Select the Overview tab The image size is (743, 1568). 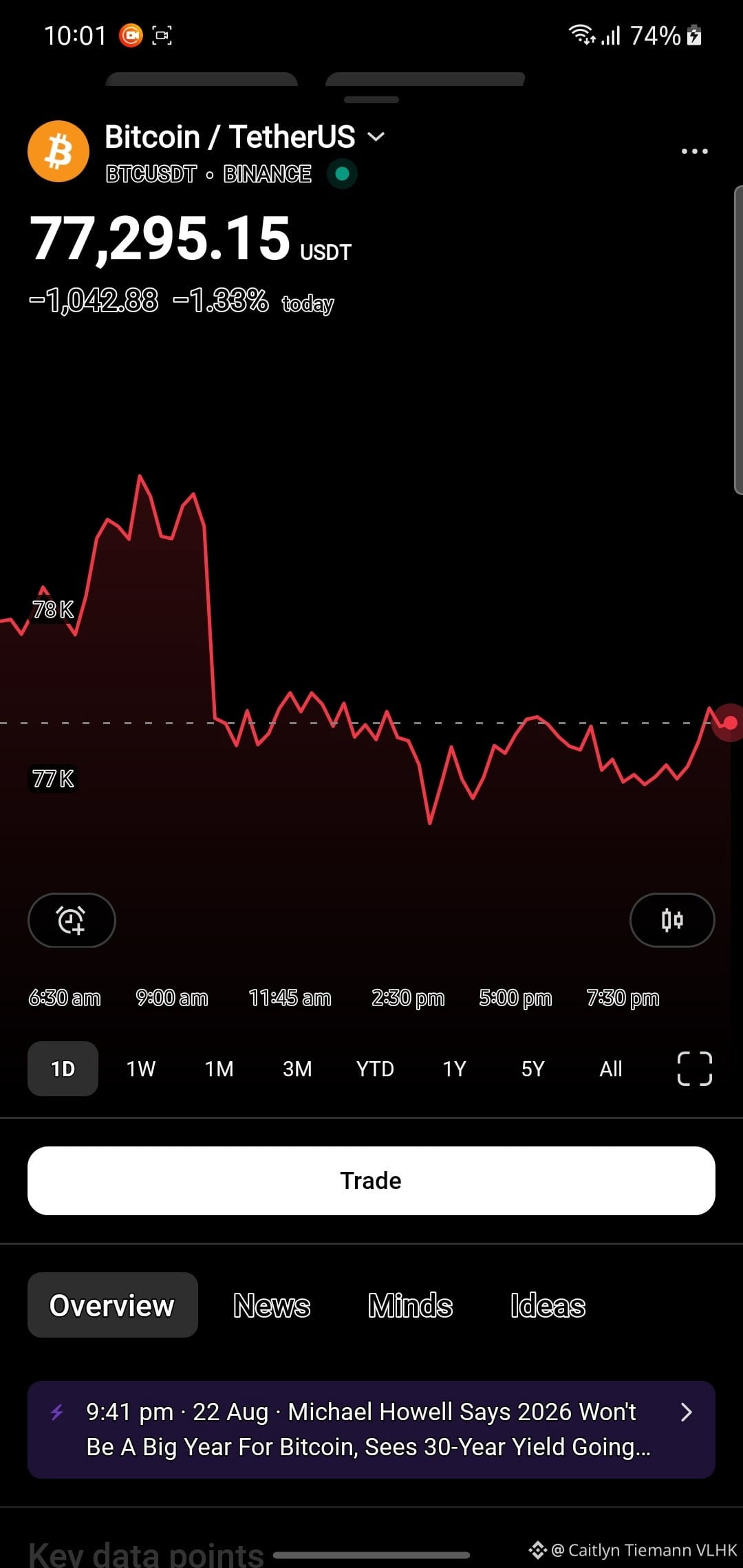pos(113,1305)
